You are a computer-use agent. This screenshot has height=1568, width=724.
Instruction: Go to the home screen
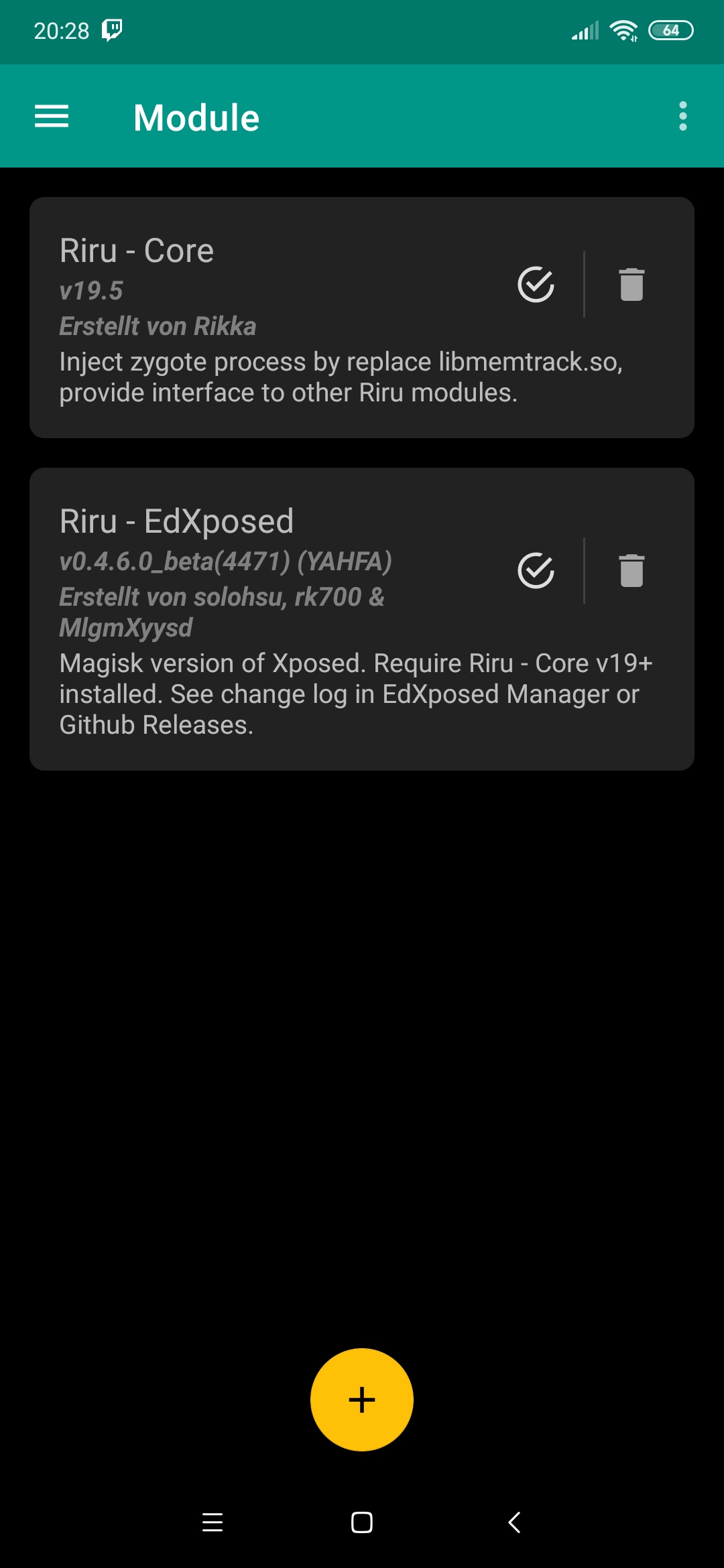(x=362, y=1522)
